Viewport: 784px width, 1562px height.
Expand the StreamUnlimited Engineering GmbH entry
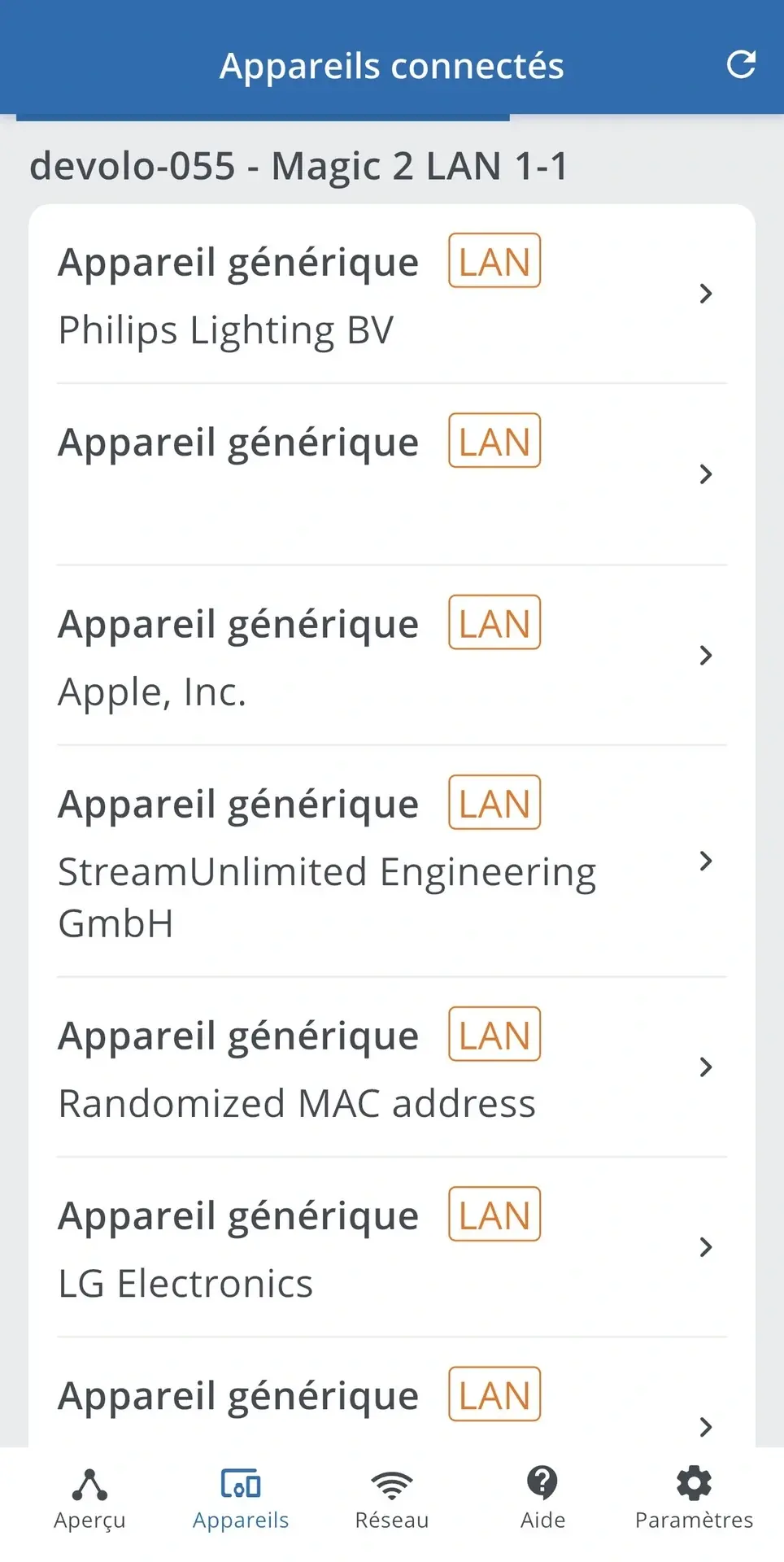pyautogui.click(x=704, y=861)
